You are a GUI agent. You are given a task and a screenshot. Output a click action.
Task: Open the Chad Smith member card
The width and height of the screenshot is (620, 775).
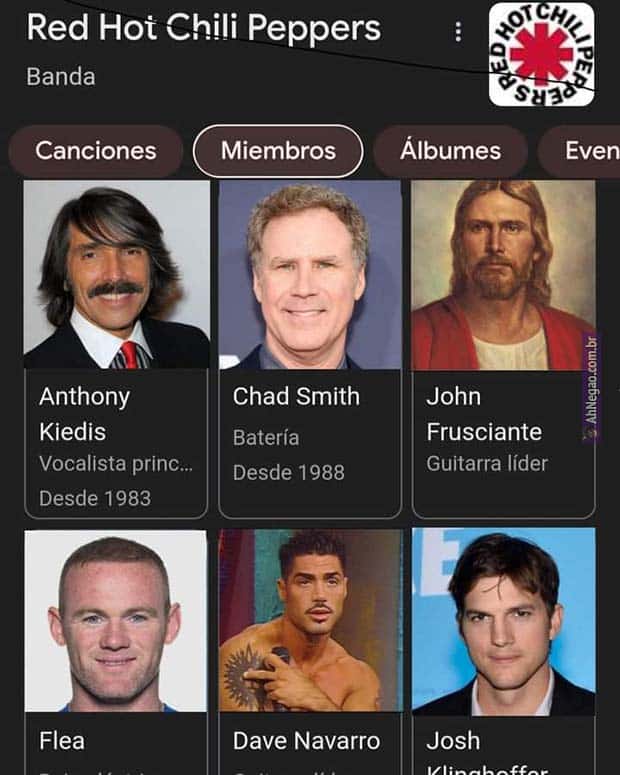point(310,349)
